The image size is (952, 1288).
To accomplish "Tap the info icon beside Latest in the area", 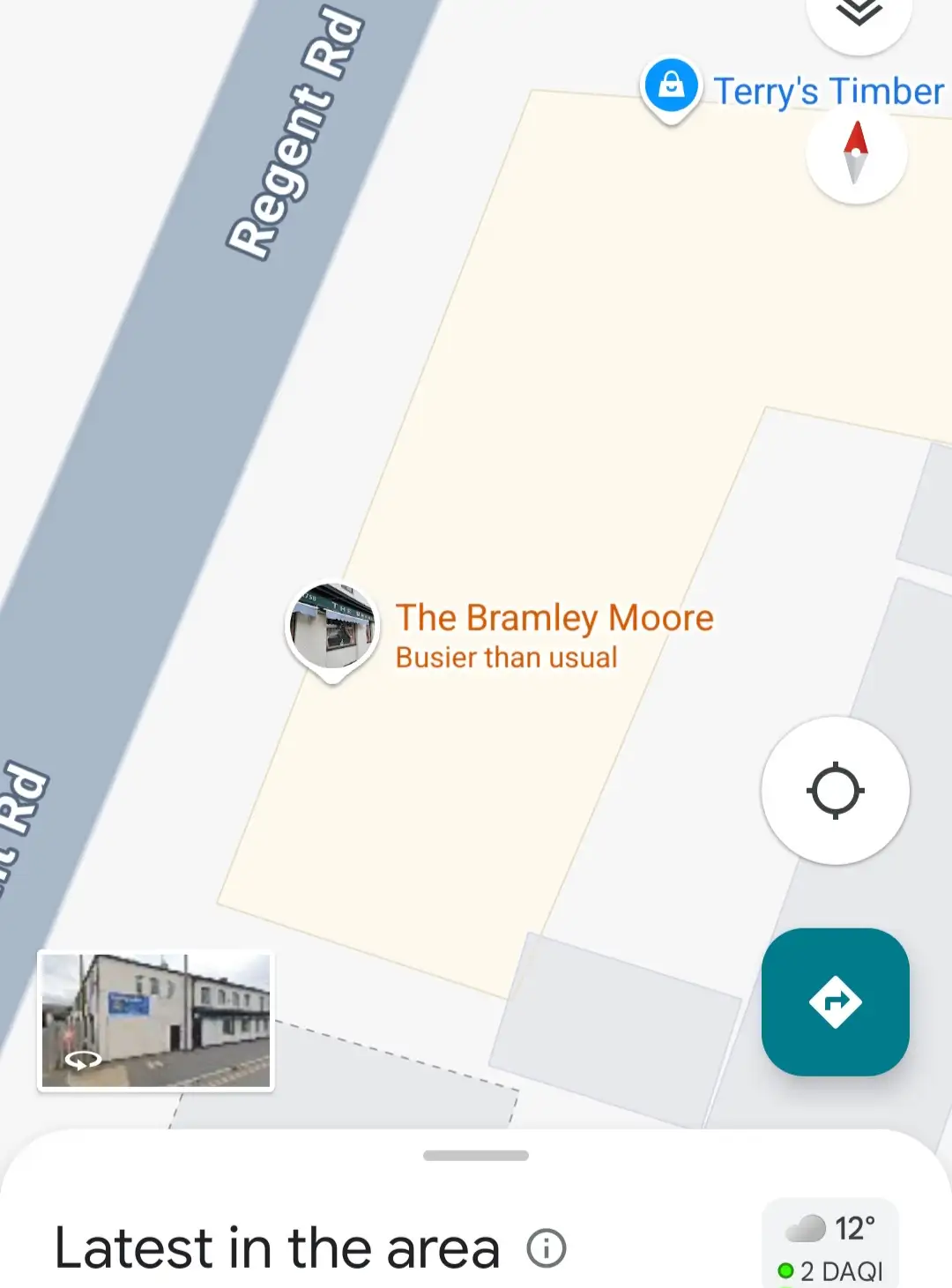I will tap(546, 1248).
